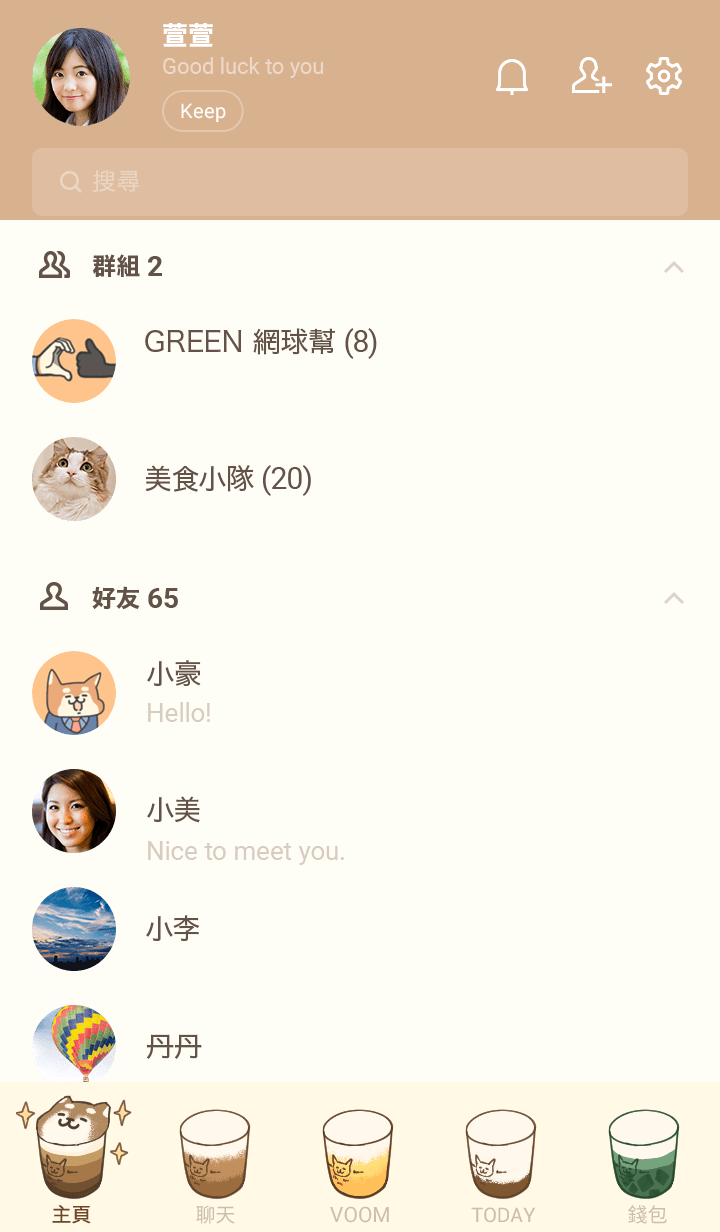Open the notifications bell
The width and height of the screenshot is (720, 1232).
(x=512, y=77)
